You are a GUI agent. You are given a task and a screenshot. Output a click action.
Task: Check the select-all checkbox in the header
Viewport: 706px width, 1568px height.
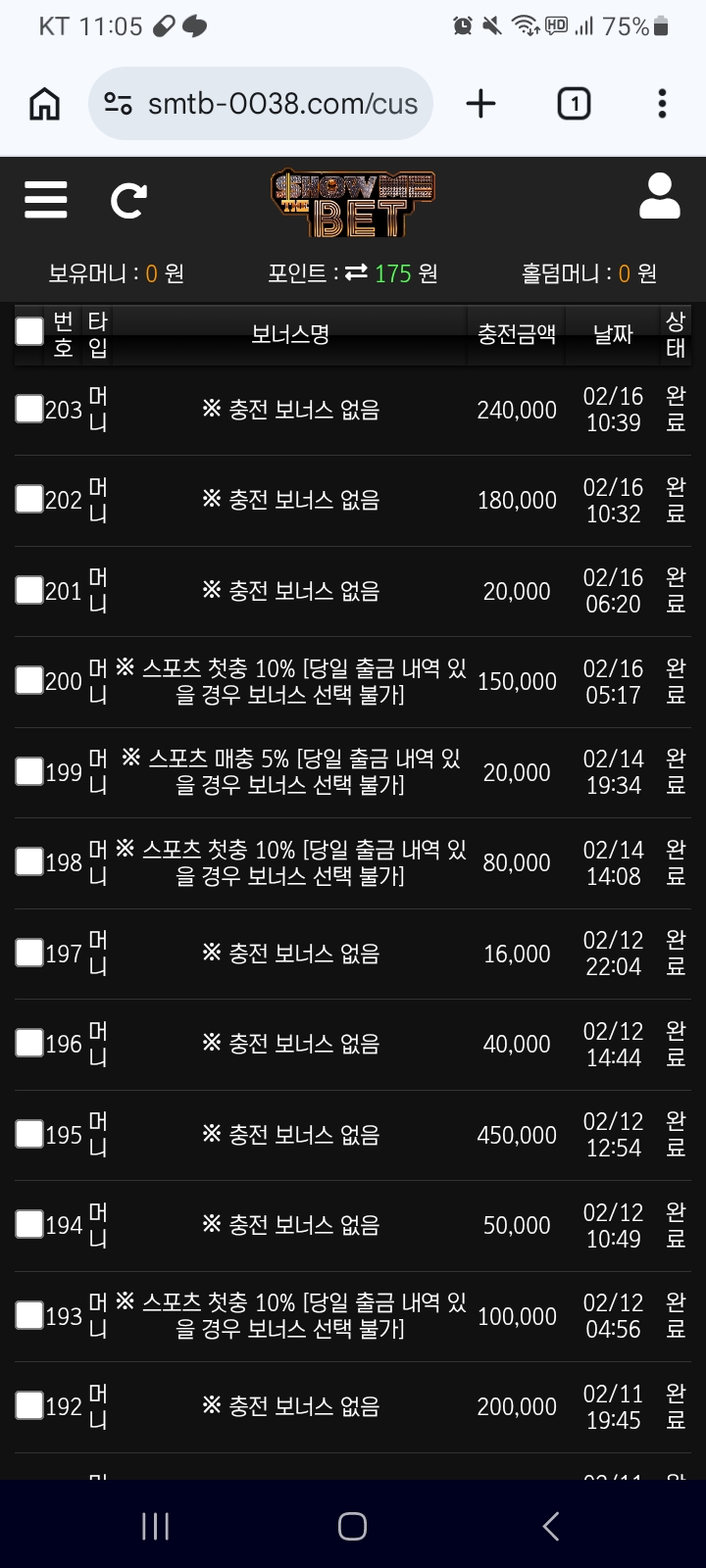coord(29,332)
